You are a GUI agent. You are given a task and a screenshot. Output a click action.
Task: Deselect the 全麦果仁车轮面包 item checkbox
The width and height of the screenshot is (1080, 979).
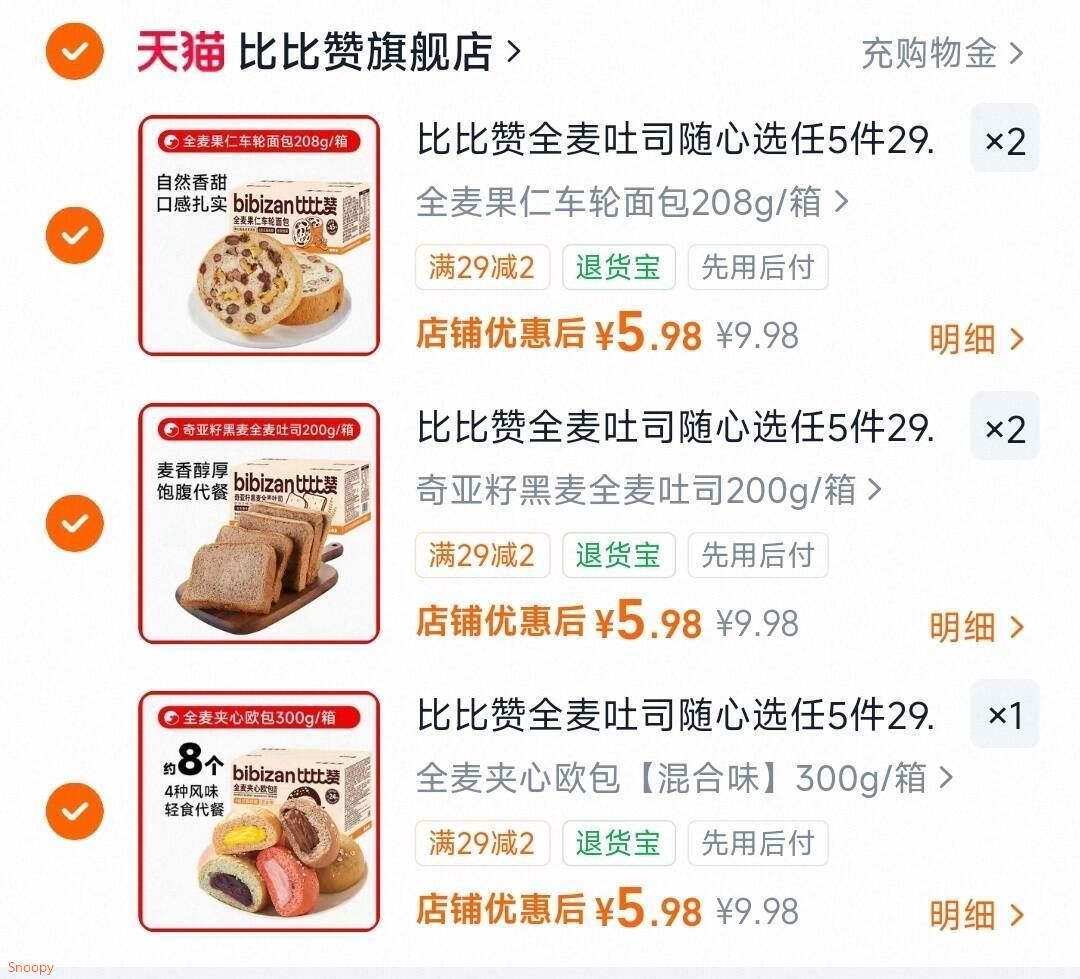74,235
